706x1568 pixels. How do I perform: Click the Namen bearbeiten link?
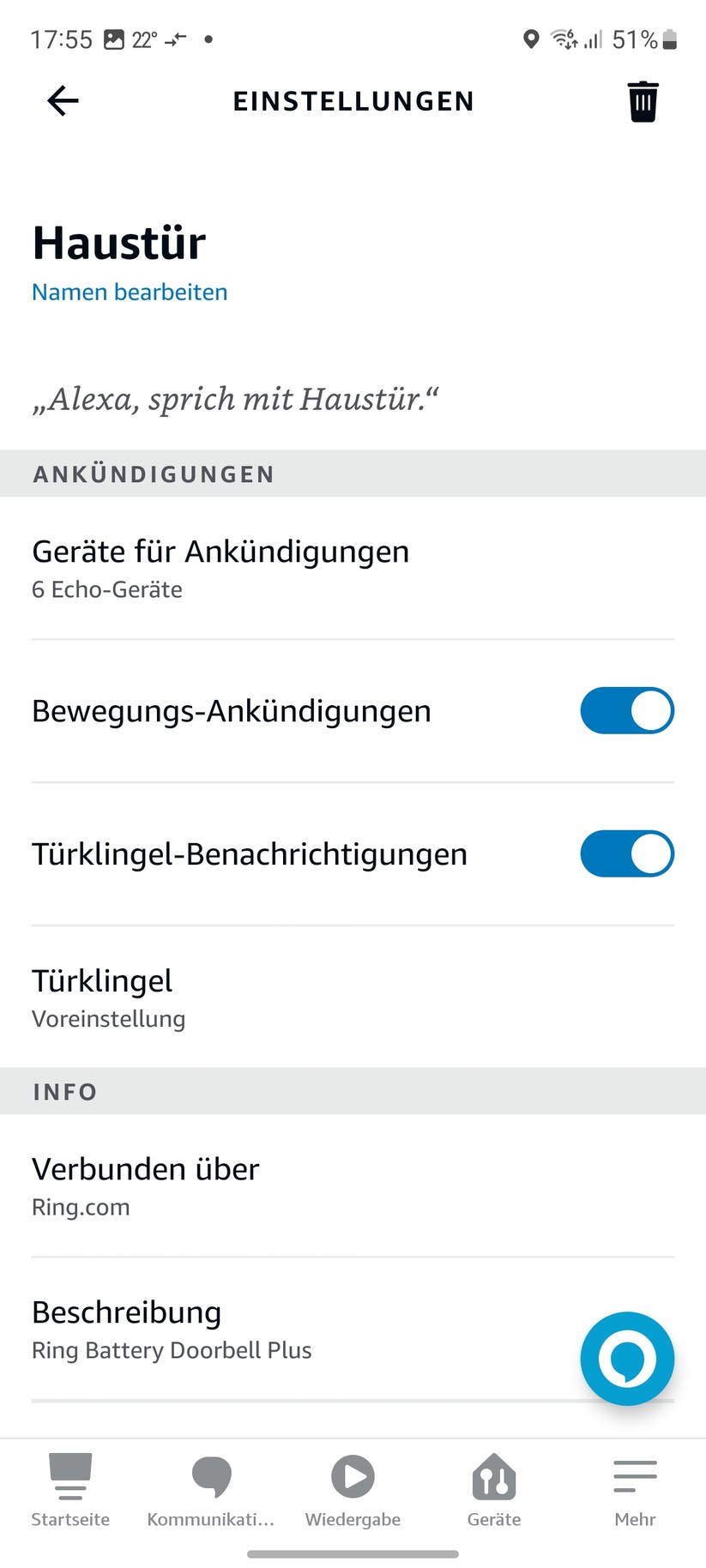(x=129, y=292)
